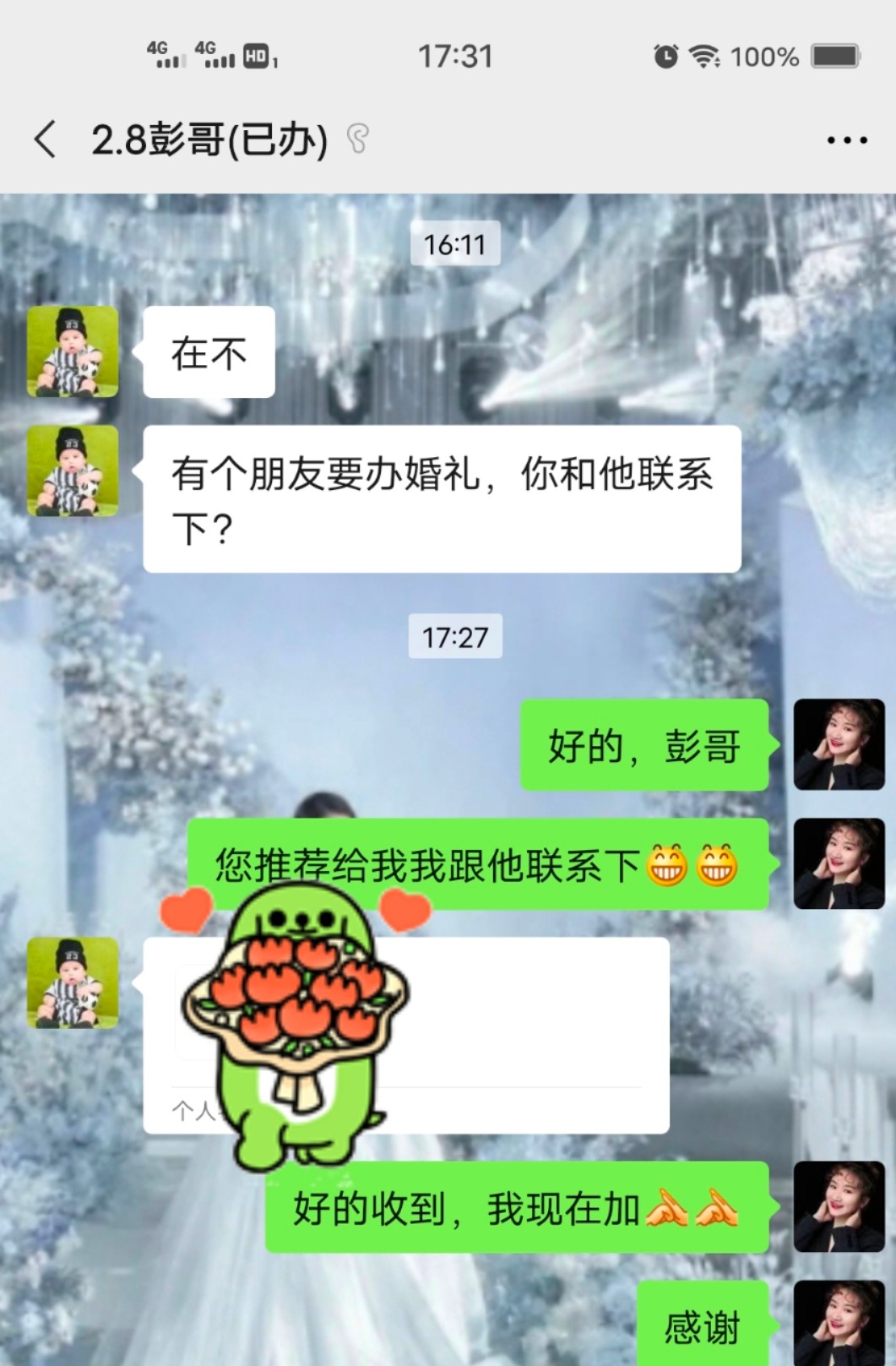Viewport: 896px width, 1366px height.
Task: Open the chat's three-dot options menu
Action: 846,140
